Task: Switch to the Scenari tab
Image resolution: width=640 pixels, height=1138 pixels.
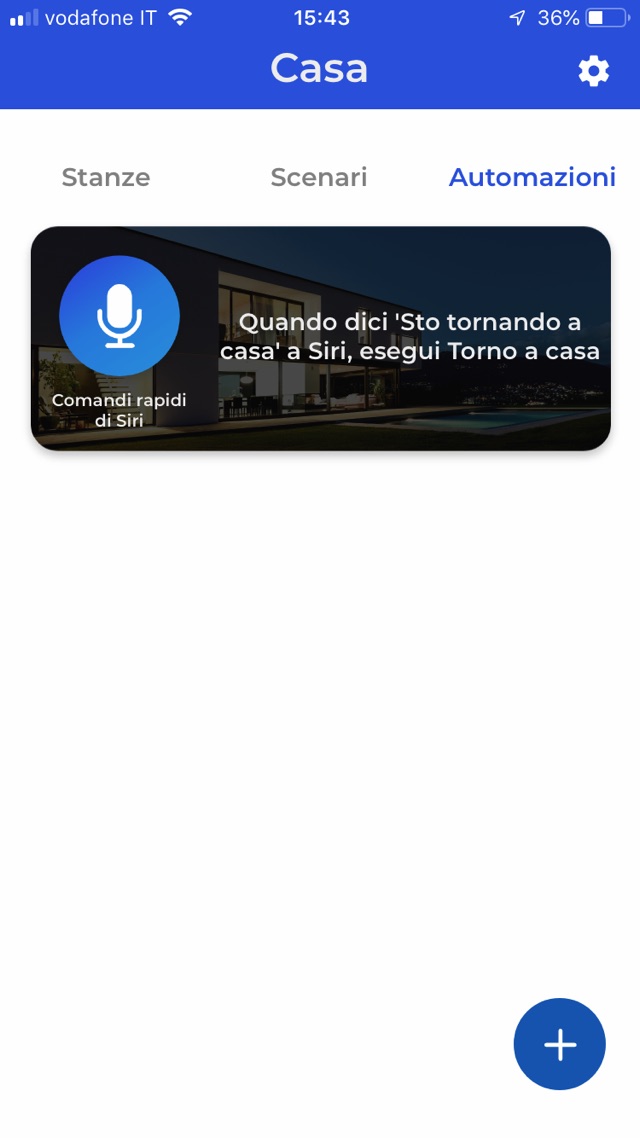Action: (x=319, y=177)
